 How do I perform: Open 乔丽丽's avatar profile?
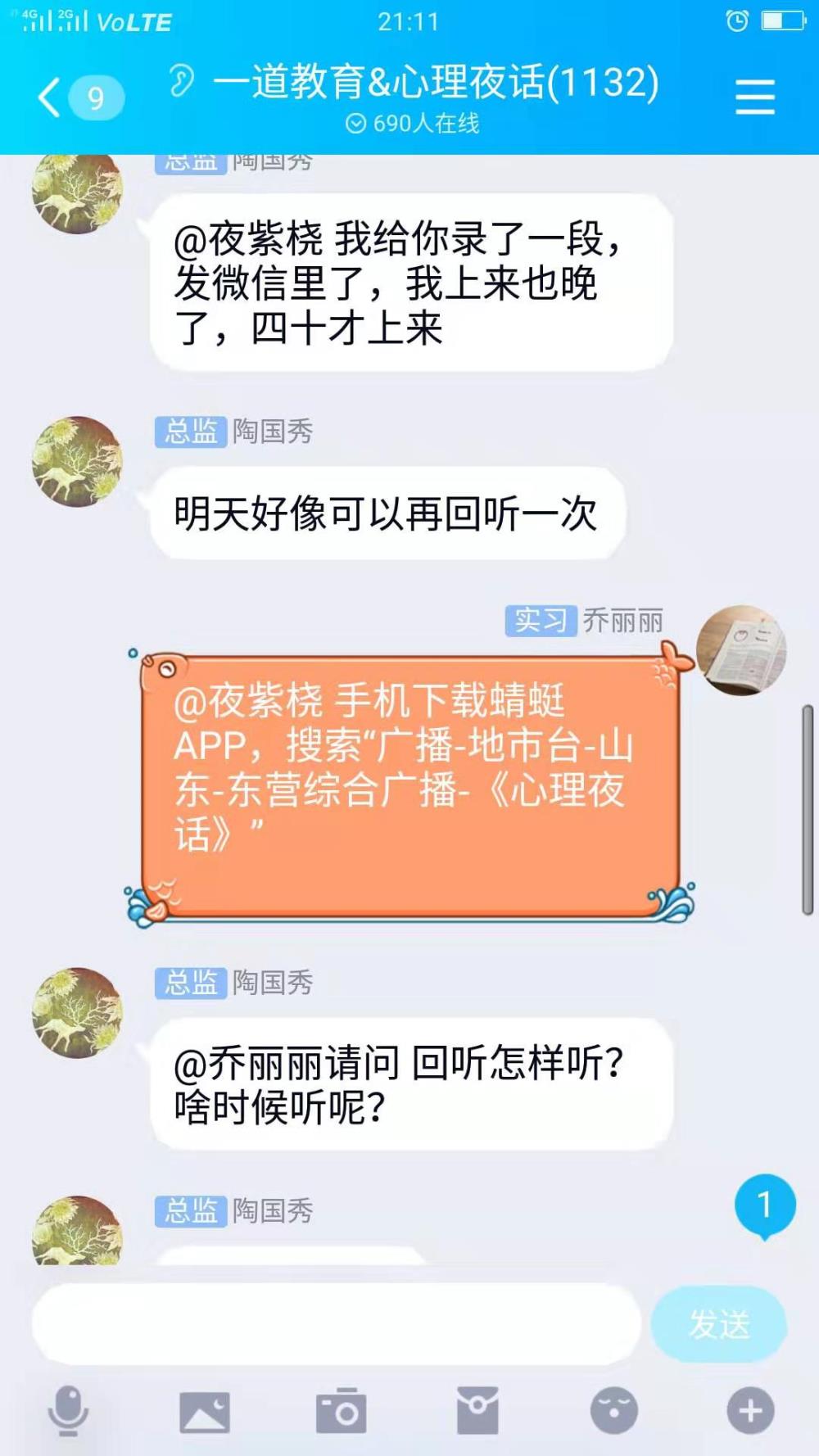tap(741, 650)
